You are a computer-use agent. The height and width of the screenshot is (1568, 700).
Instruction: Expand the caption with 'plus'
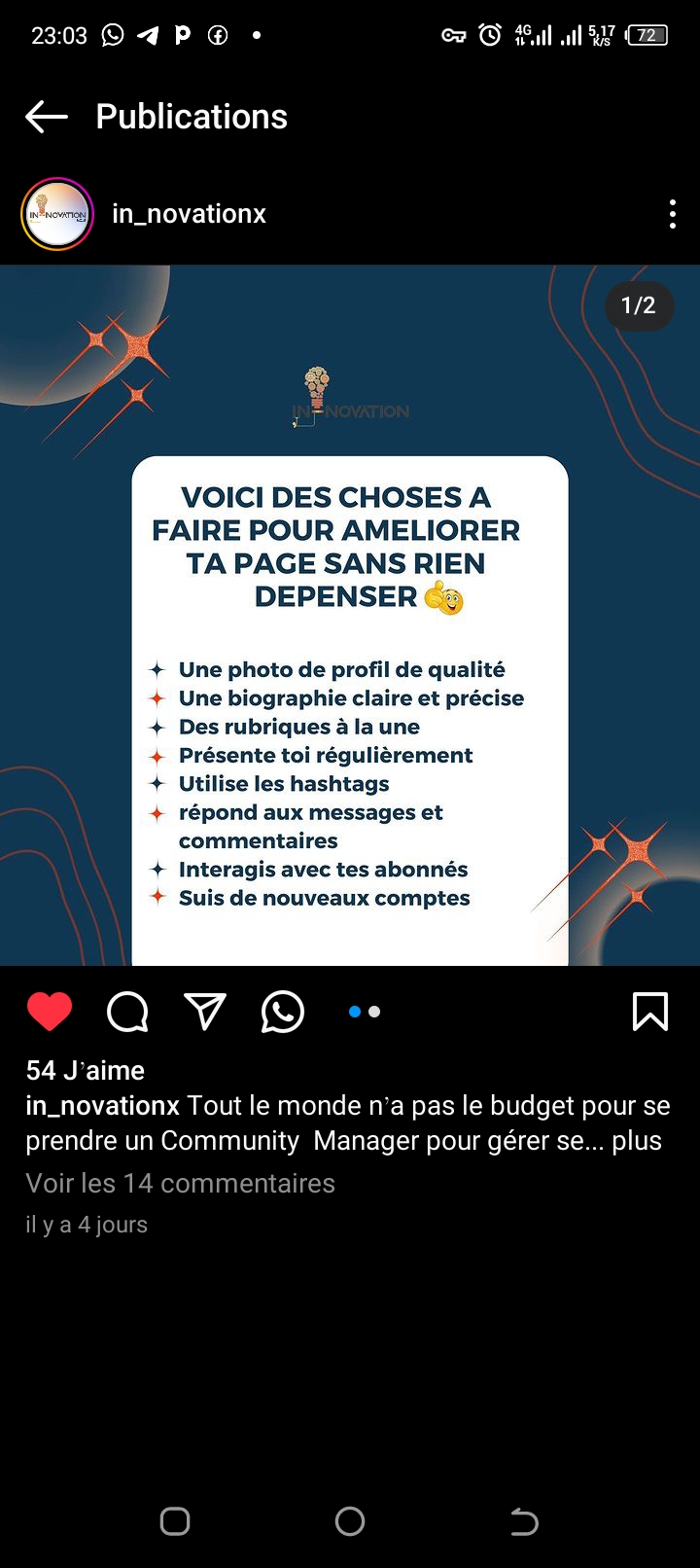[x=637, y=1140]
